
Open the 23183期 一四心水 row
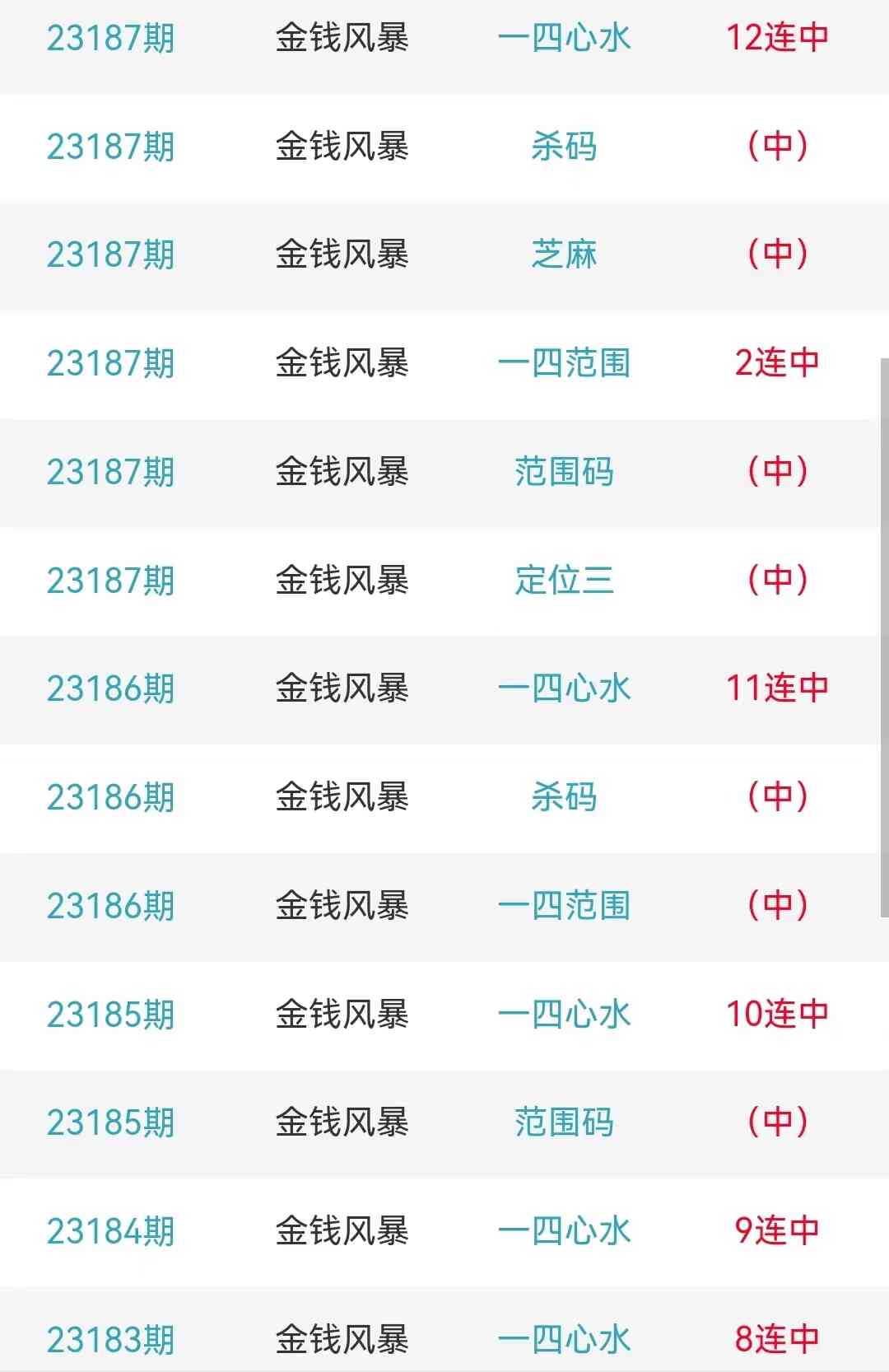point(564,1339)
